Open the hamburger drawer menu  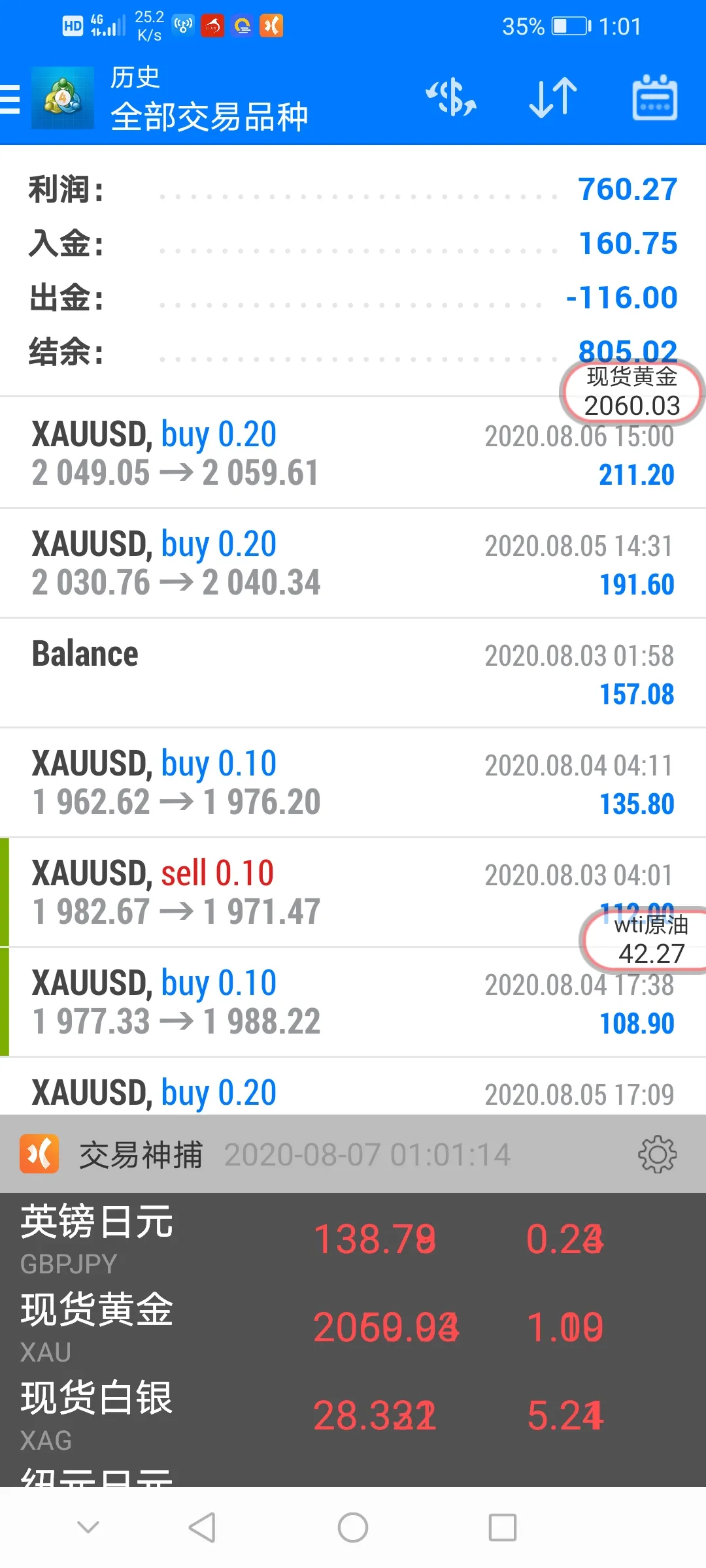tap(10, 99)
